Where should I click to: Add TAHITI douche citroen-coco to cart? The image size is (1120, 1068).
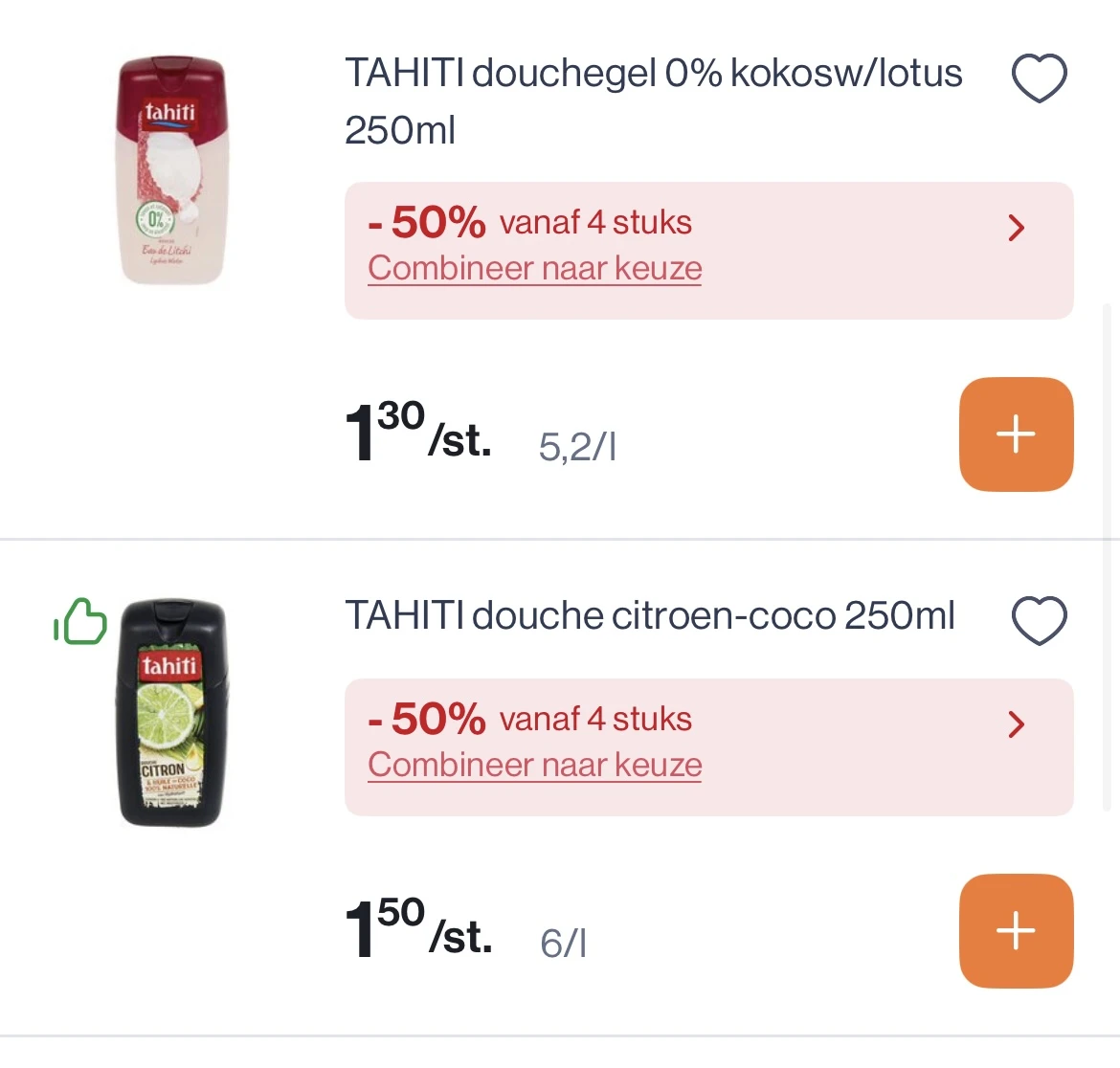[1016, 930]
